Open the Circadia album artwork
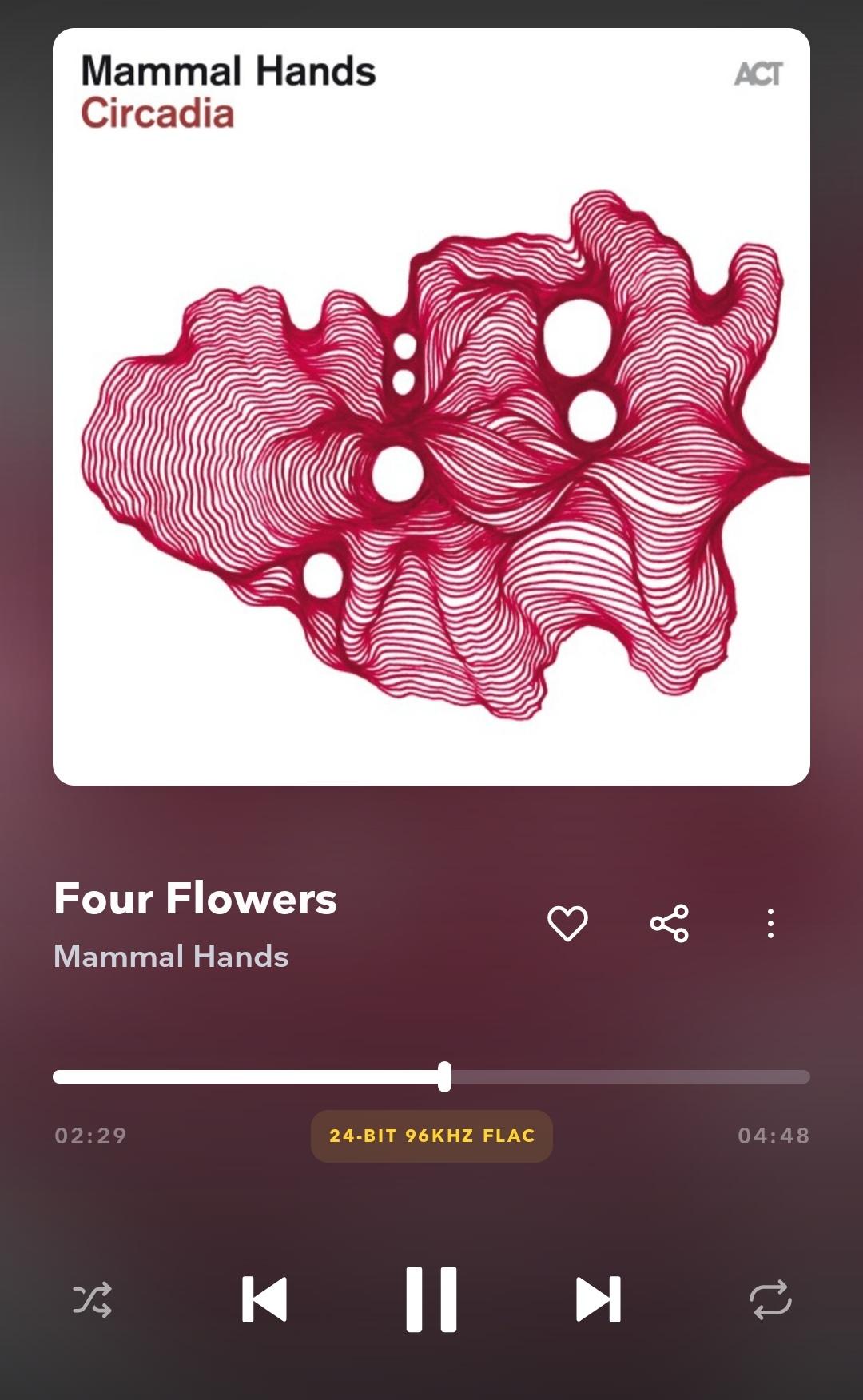Image resolution: width=863 pixels, height=1400 pixels. [x=431, y=407]
